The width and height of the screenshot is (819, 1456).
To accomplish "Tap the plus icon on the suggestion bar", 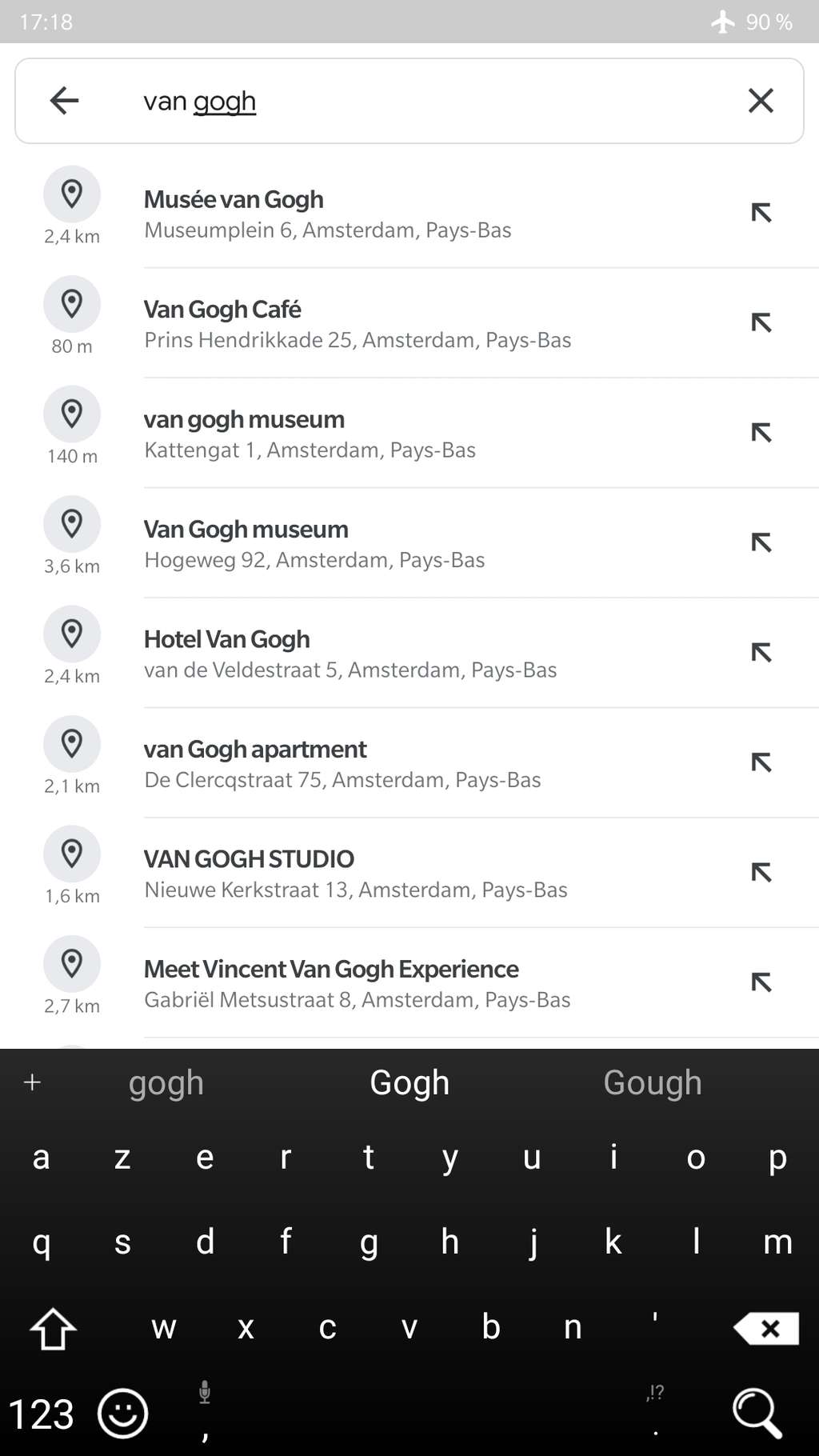I will pyautogui.click(x=32, y=1082).
